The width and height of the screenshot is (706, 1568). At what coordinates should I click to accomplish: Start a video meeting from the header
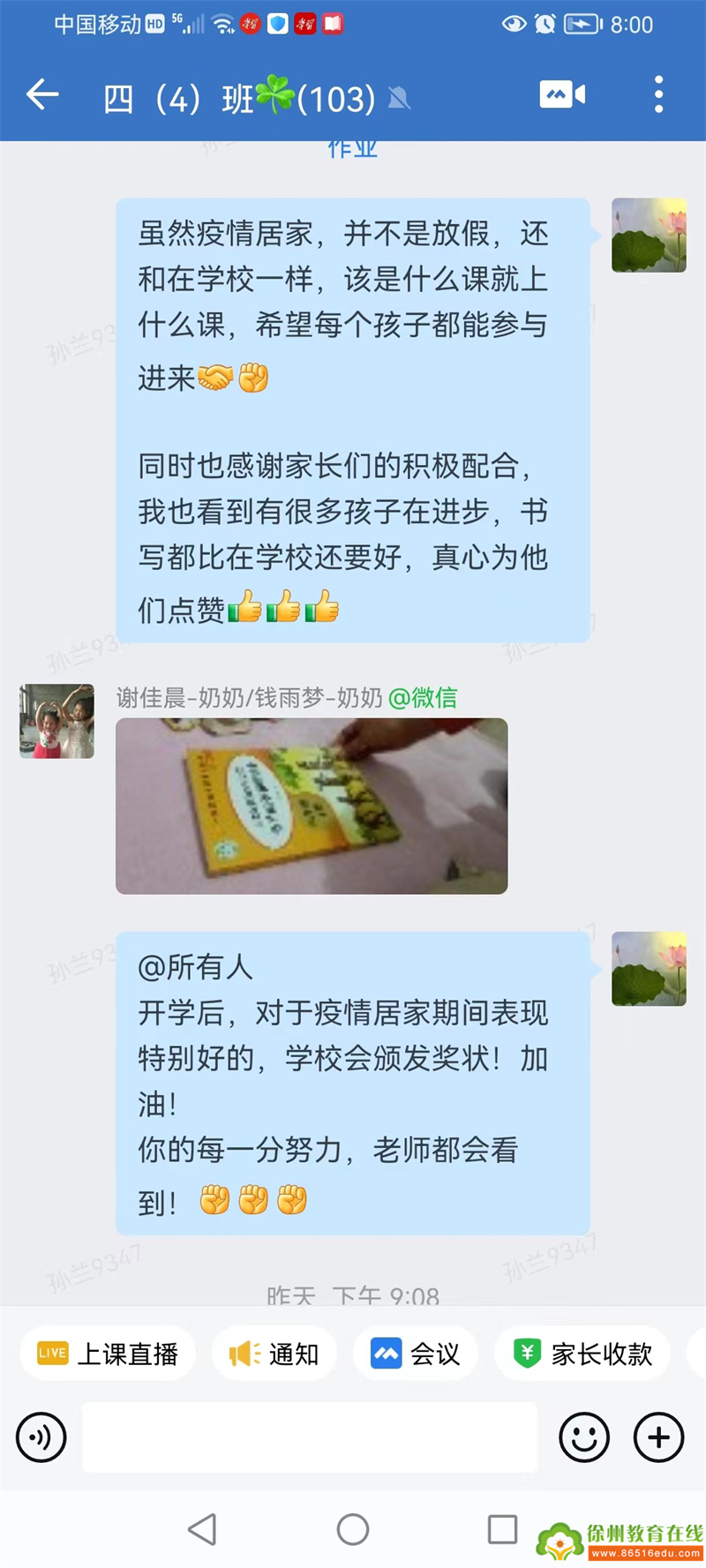coord(562,94)
